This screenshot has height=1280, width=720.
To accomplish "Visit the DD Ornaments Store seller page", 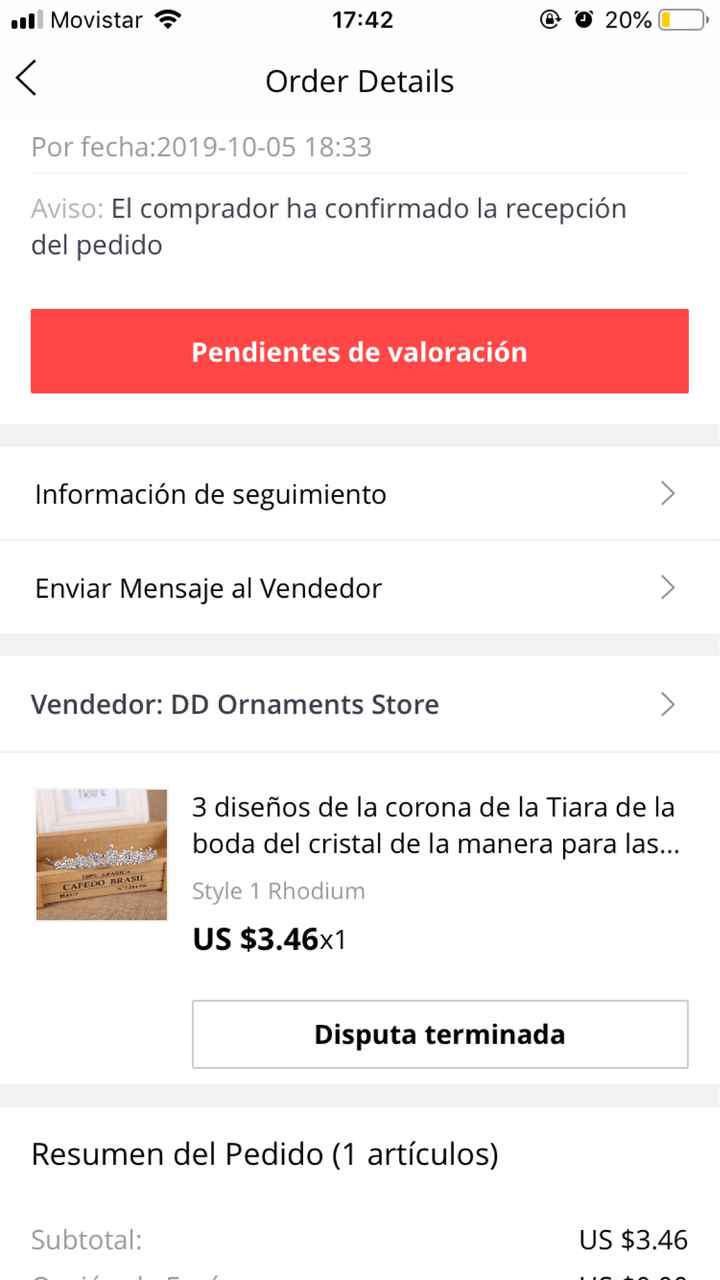I will tap(359, 705).
